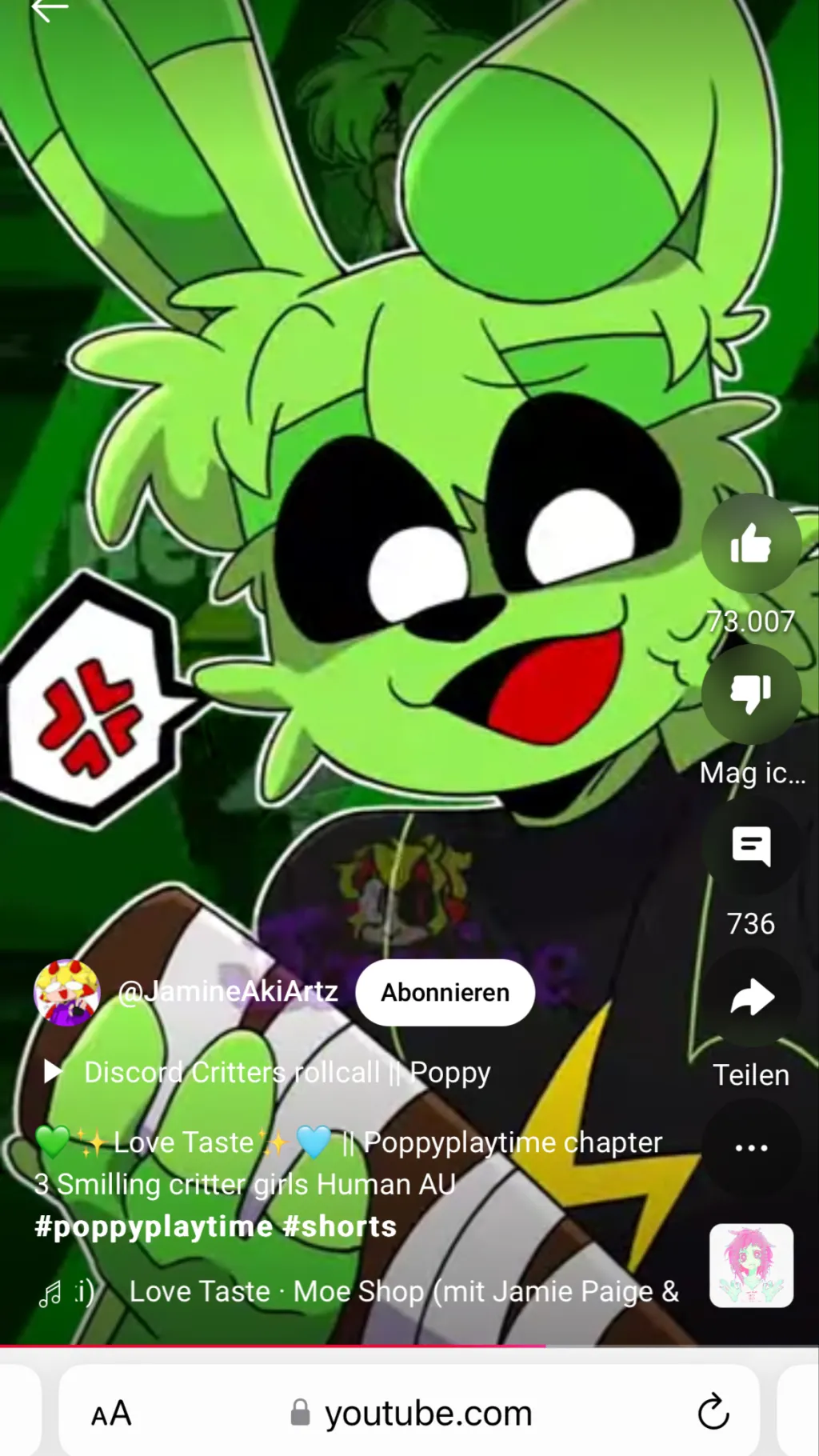
Task: Tap the Abonnieren button
Action: [x=445, y=992]
